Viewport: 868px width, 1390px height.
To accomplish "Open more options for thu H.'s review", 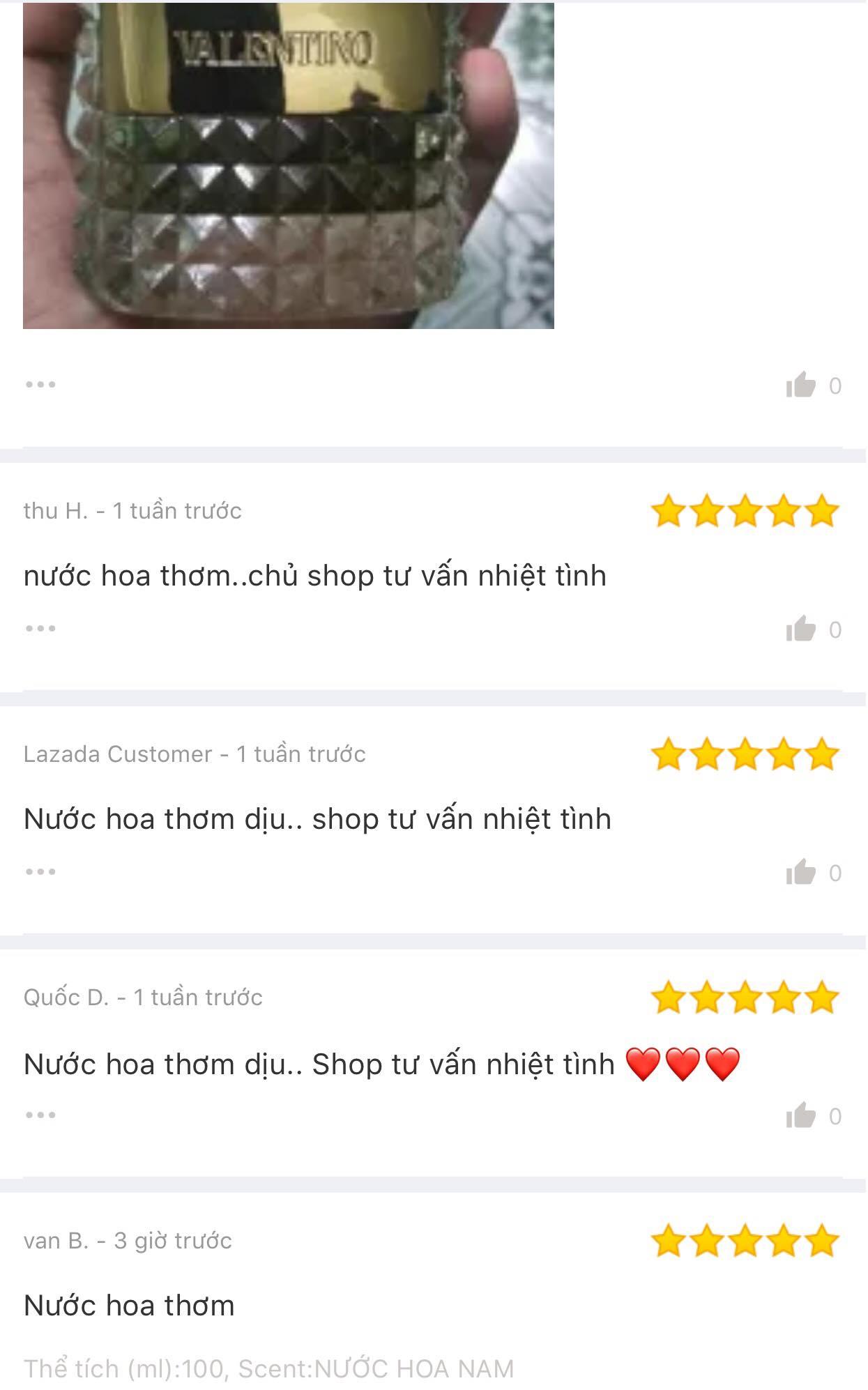I will [x=40, y=629].
